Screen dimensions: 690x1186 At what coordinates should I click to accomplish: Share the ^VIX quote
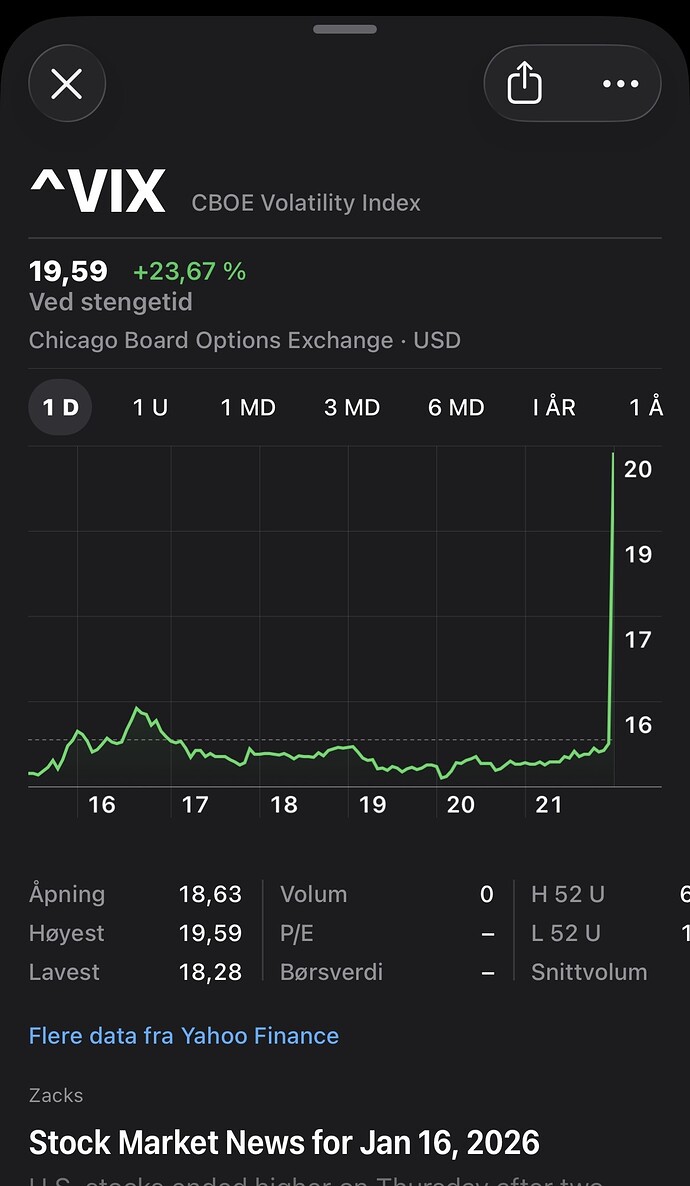pos(524,84)
